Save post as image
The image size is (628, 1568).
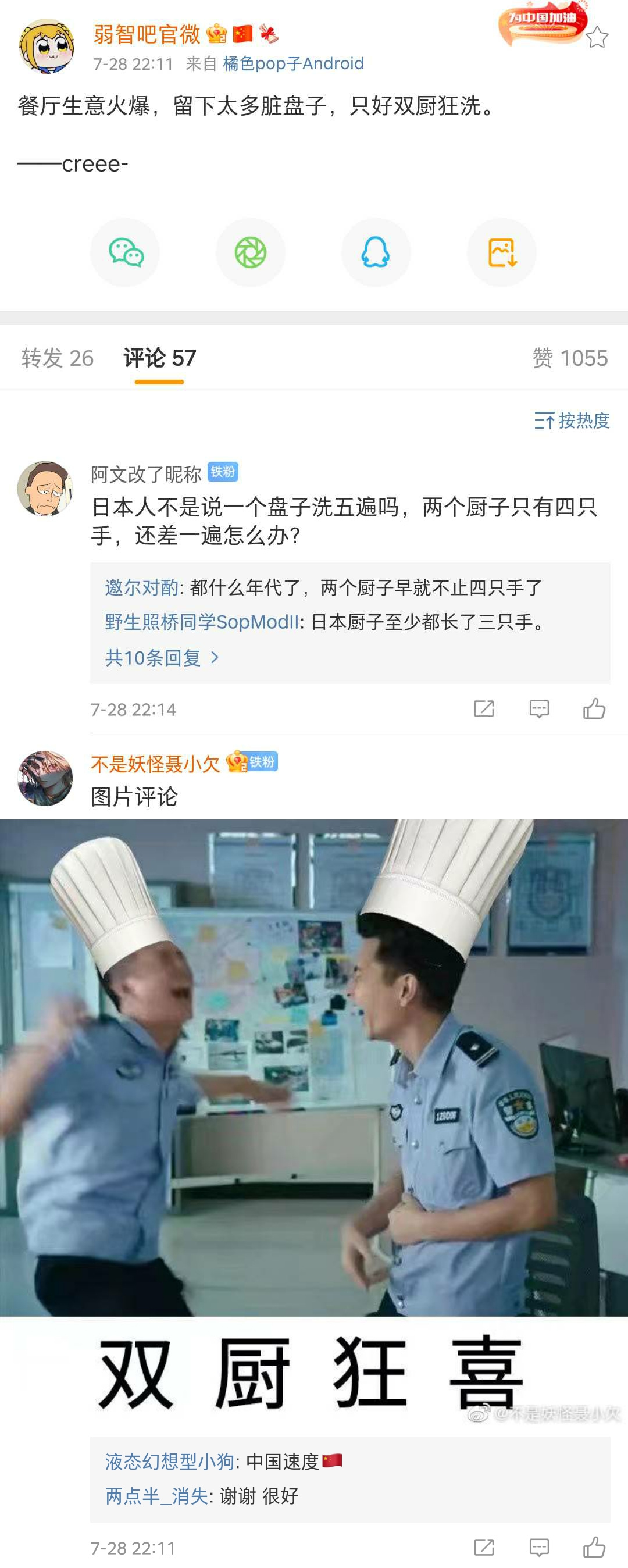pyautogui.click(x=502, y=252)
